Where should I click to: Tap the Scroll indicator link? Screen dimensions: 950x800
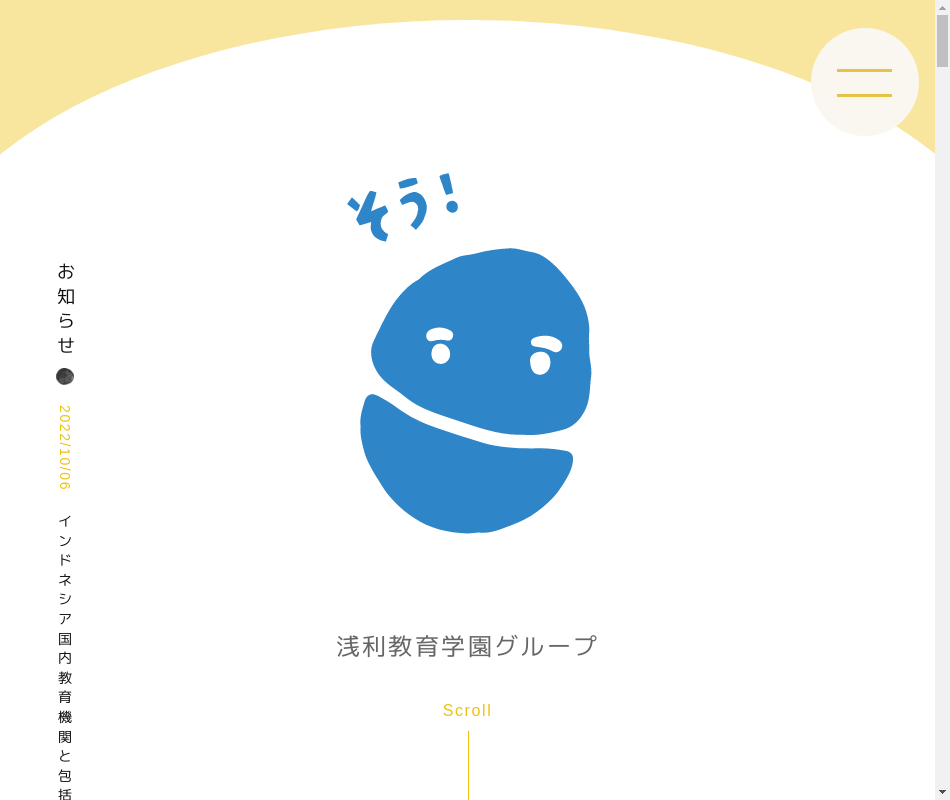(x=467, y=711)
